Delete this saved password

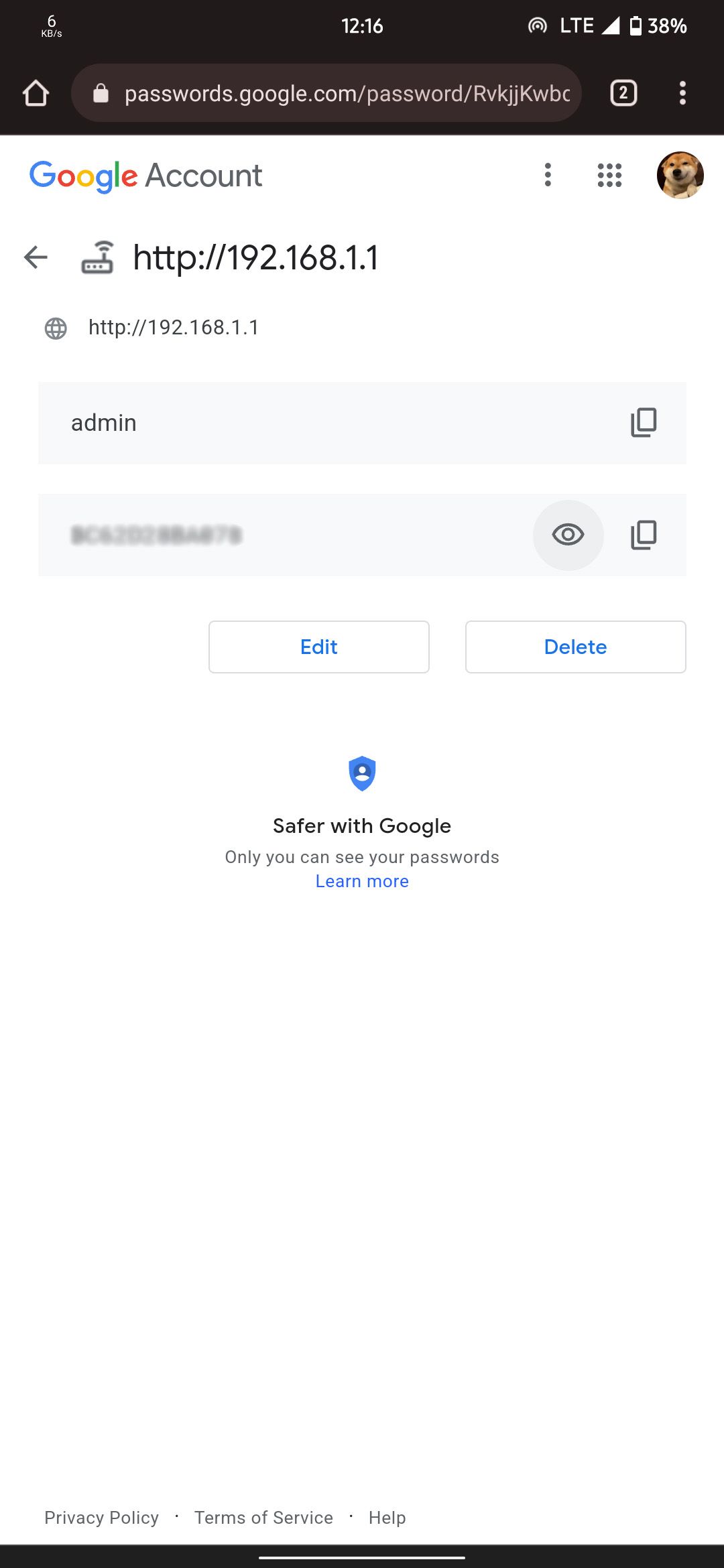click(575, 647)
